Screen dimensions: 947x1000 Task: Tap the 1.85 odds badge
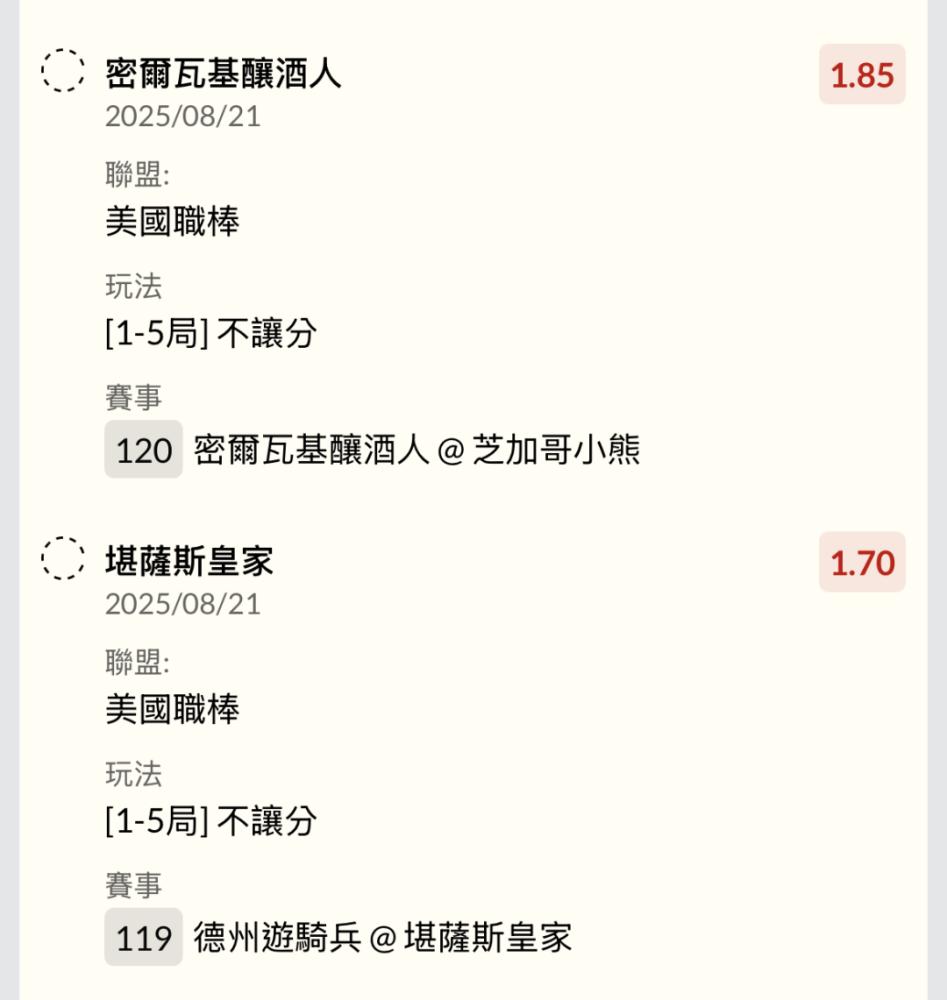pyautogui.click(x=862, y=75)
